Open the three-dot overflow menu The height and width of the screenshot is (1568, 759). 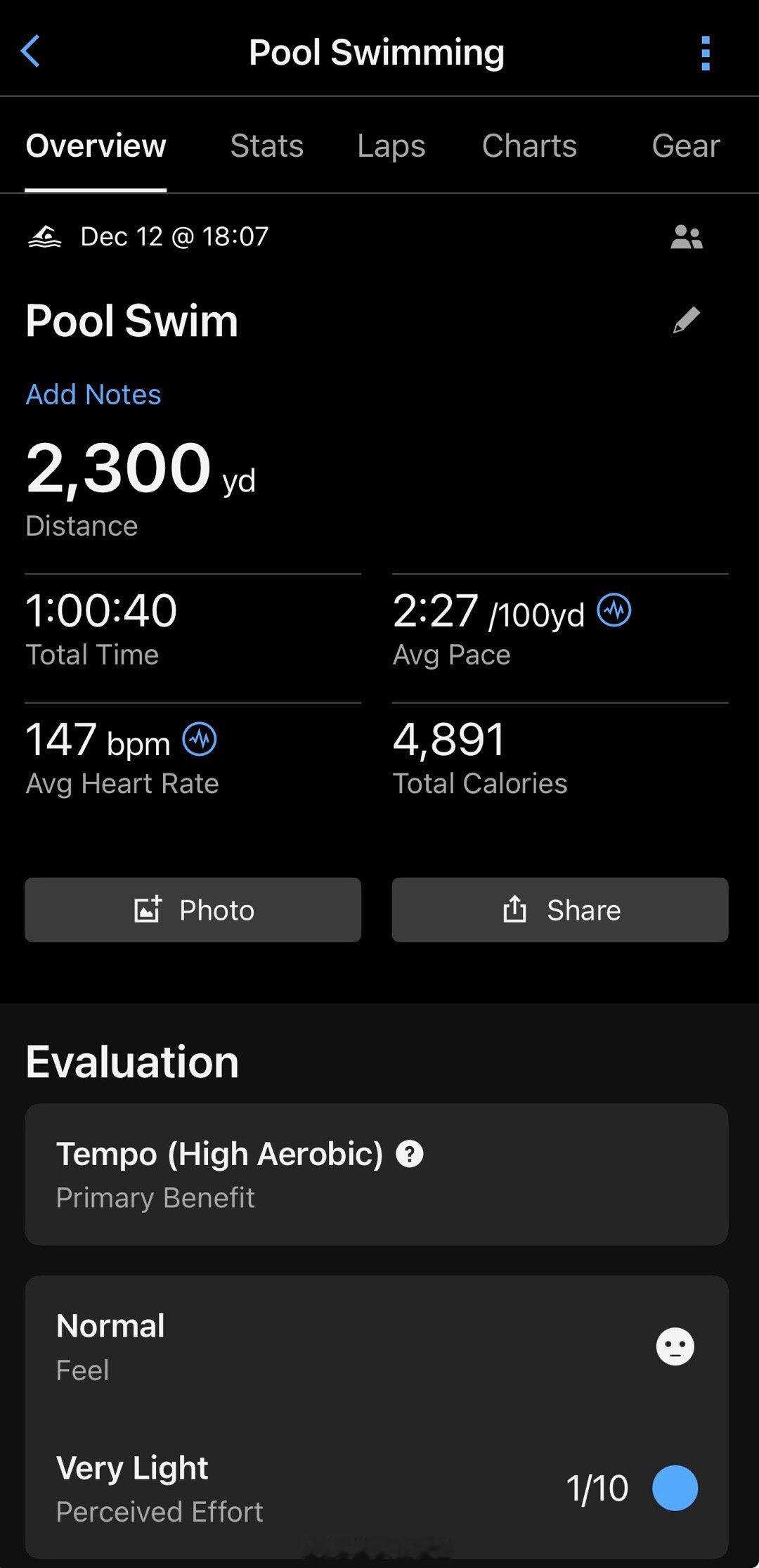(706, 53)
